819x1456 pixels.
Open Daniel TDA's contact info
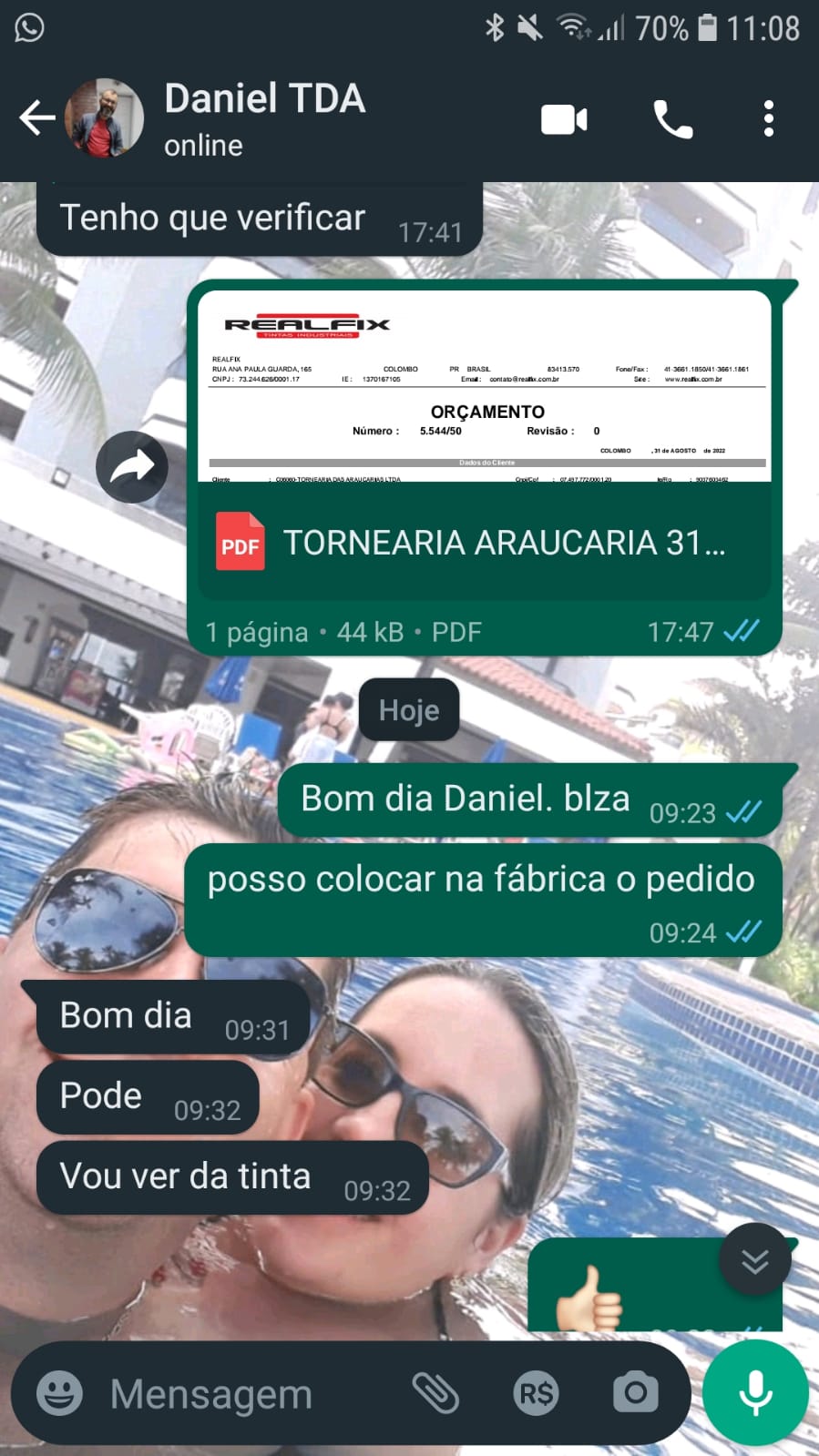tap(264, 118)
